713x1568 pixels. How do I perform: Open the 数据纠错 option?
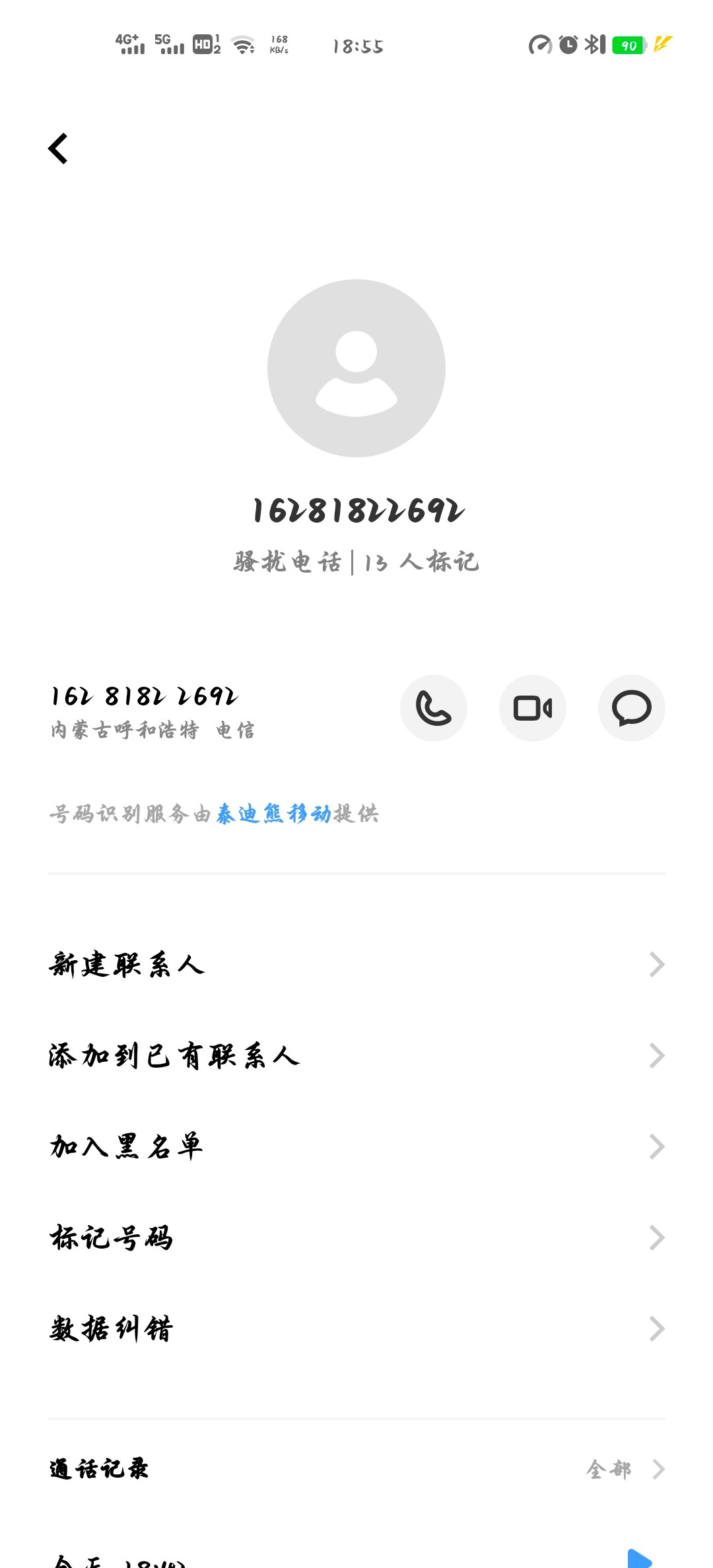(x=356, y=1329)
